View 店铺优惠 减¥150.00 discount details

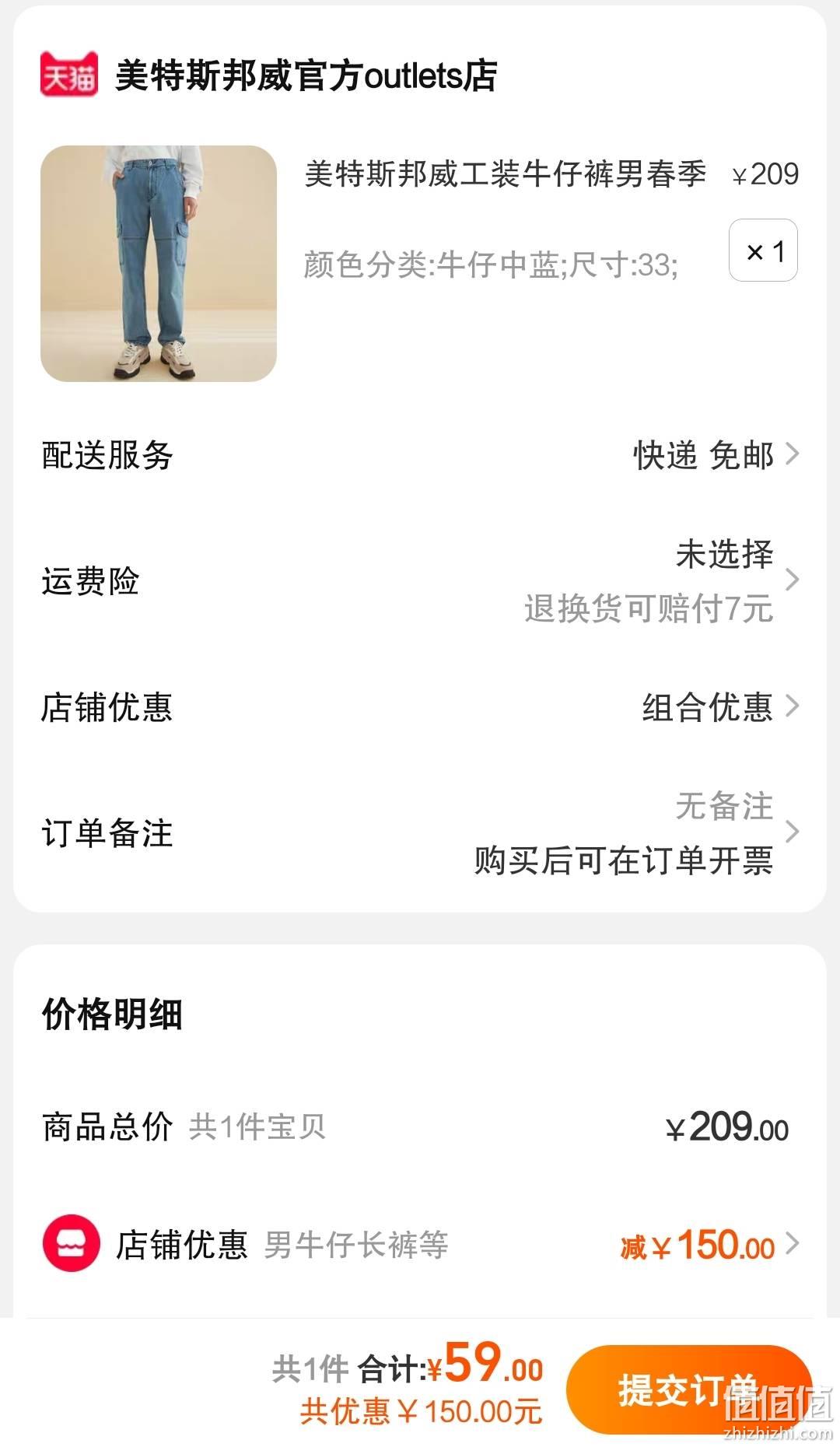point(420,1243)
